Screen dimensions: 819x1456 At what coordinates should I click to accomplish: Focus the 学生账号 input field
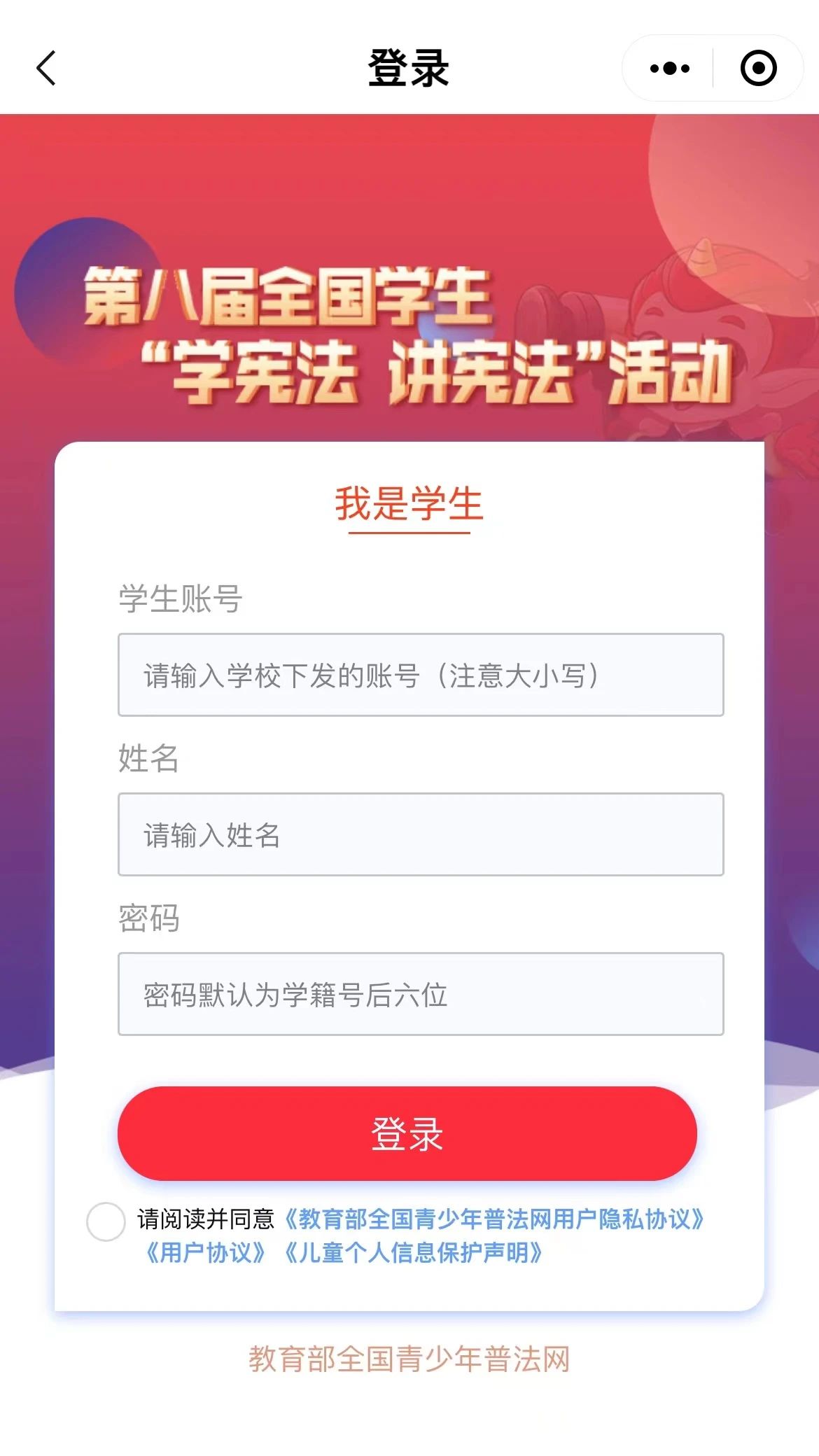(420, 675)
